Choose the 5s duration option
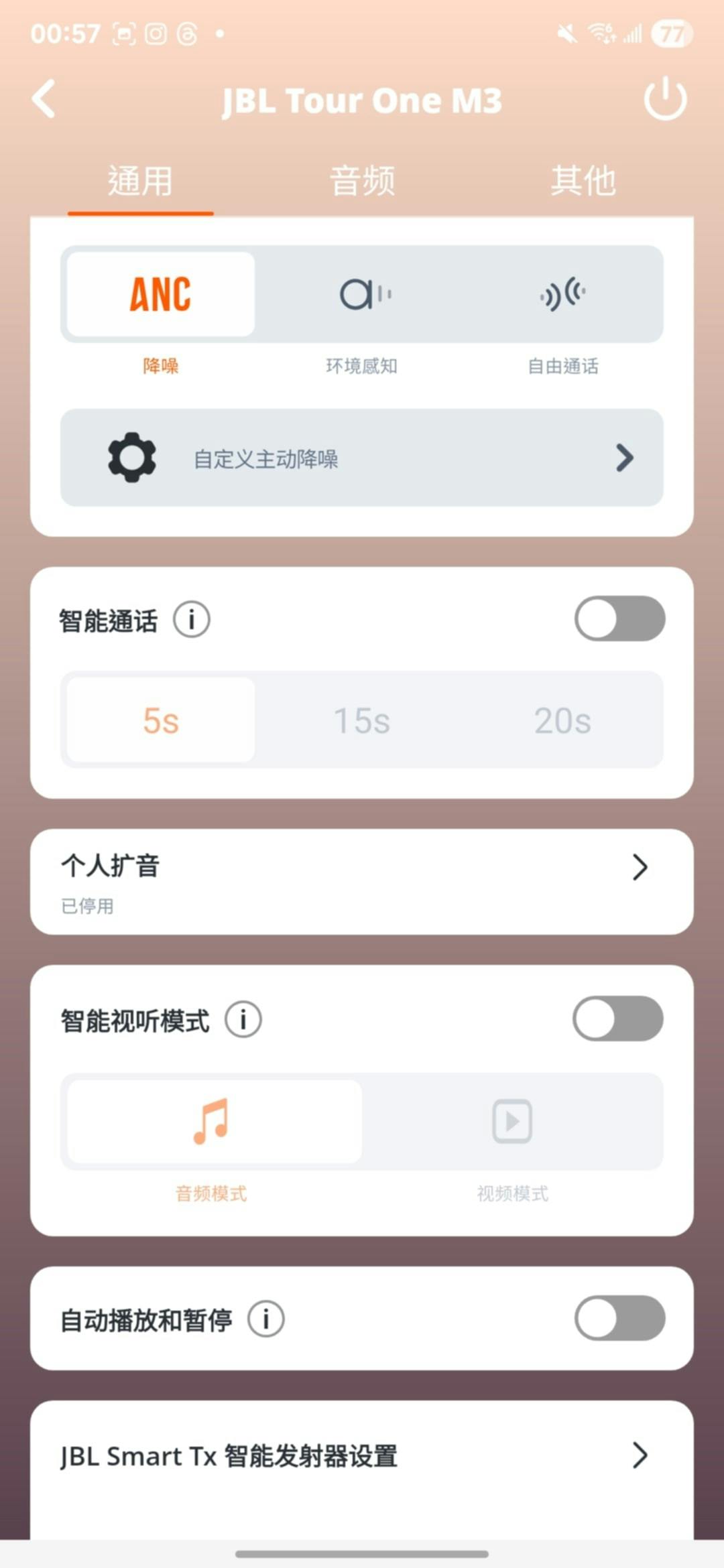 click(x=161, y=720)
